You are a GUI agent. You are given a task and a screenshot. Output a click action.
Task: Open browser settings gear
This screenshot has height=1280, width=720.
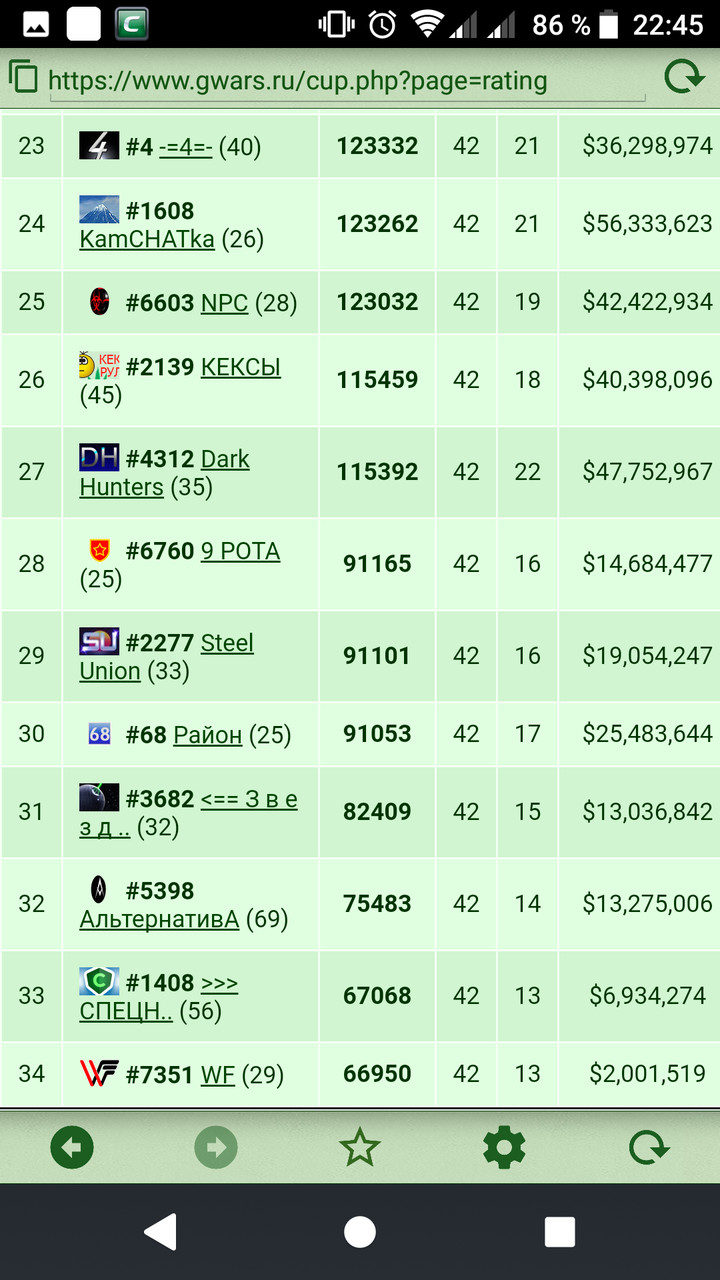coord(504,1148)
